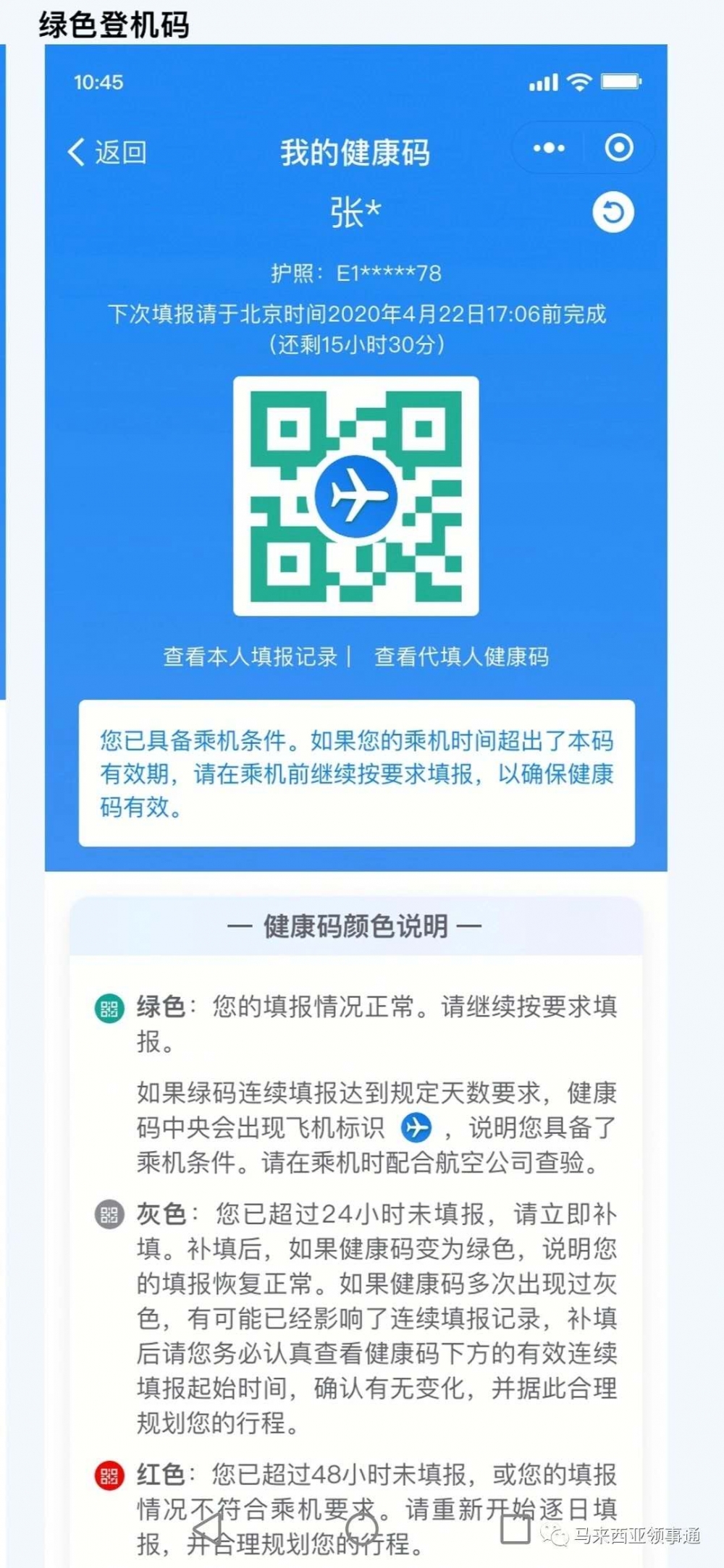Open the recent apps view
Viewport: 724px width, 1568px height.
point(515,1527)
